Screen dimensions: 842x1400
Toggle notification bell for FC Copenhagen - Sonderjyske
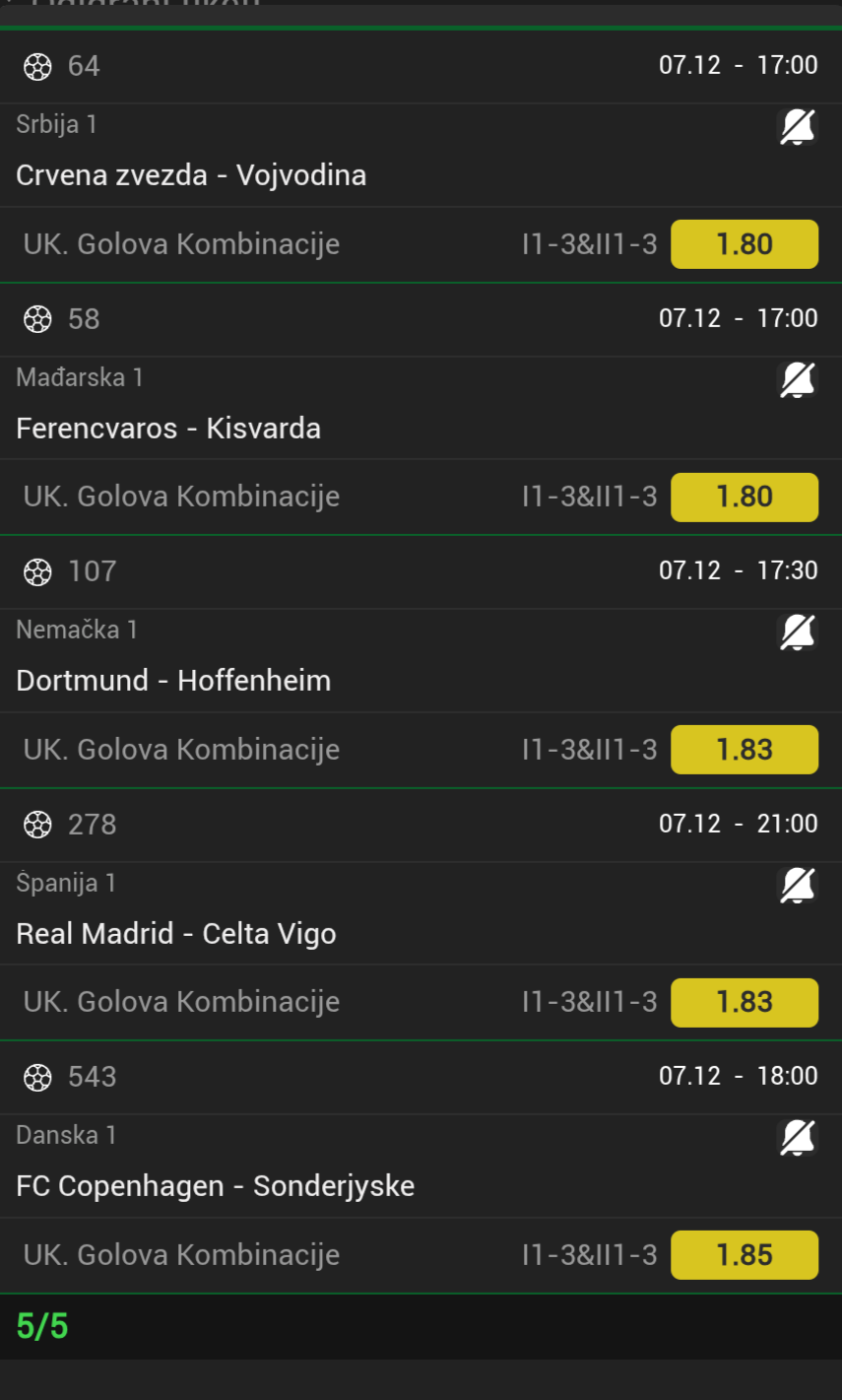coord(797,1138)
